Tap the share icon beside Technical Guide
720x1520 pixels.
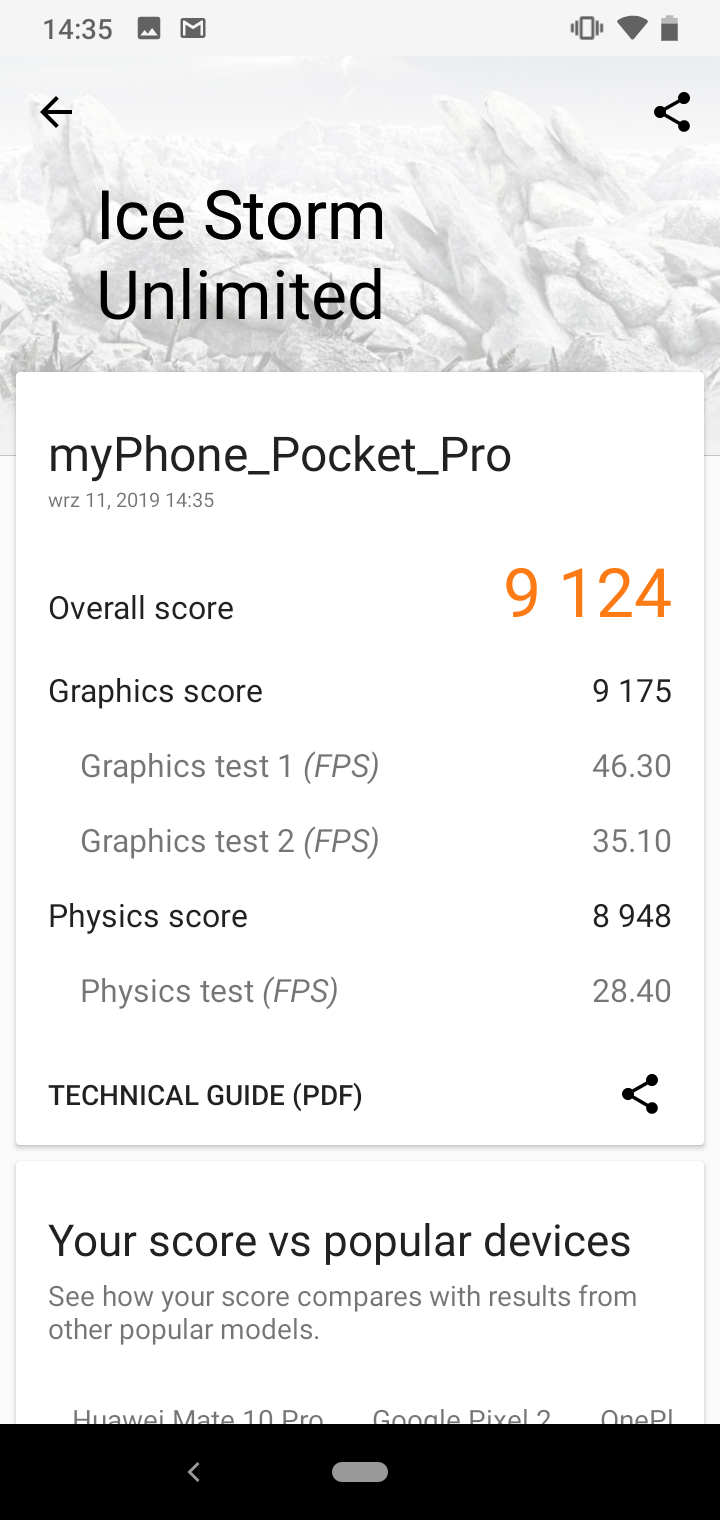[640, 1094]
